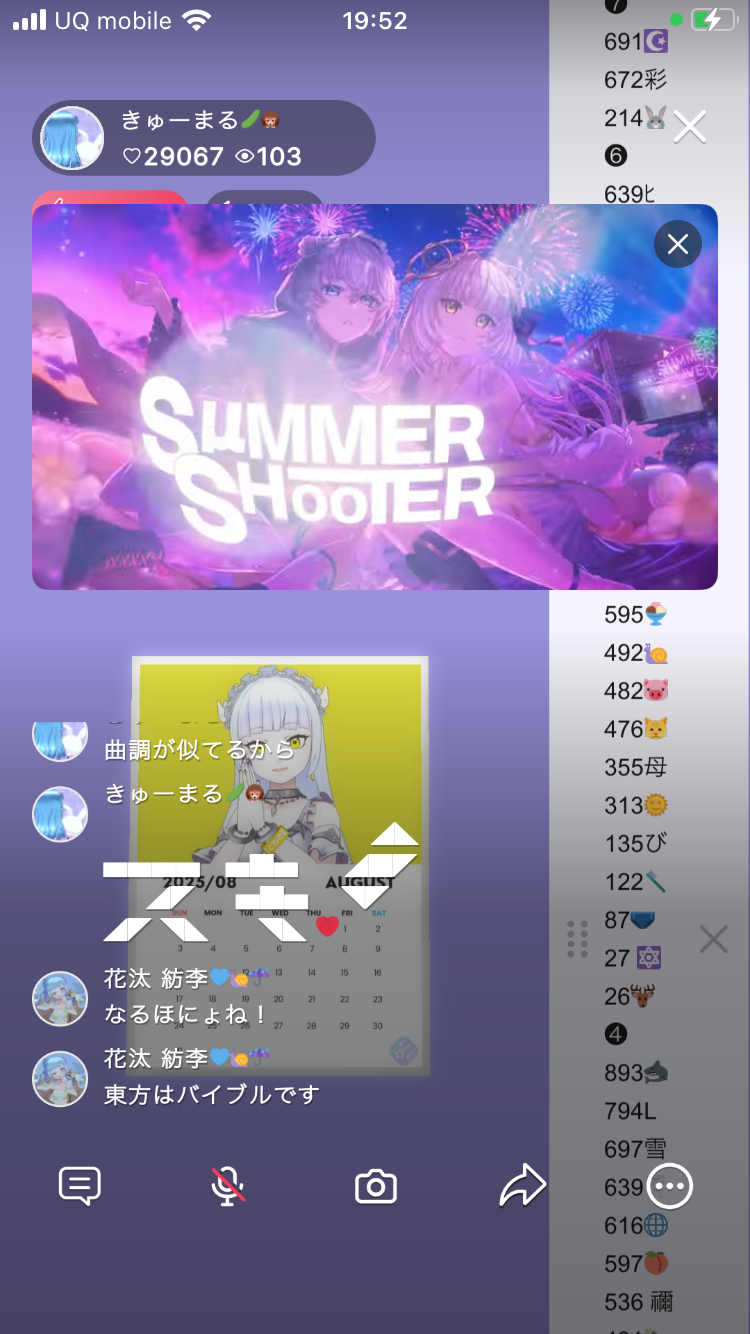Screen dimensions: 750x1334
Task: Open the comment input
Action: 80,1187
